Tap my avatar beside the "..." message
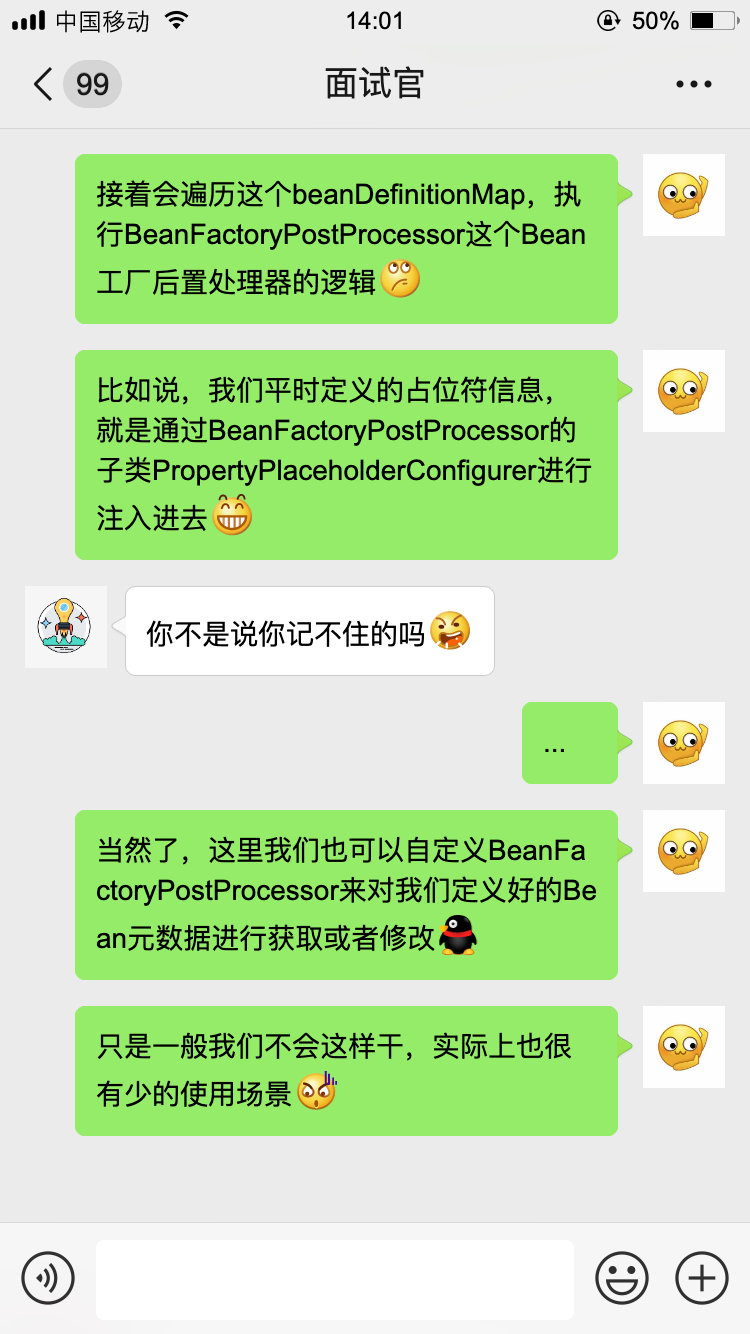 coord(683,743)
